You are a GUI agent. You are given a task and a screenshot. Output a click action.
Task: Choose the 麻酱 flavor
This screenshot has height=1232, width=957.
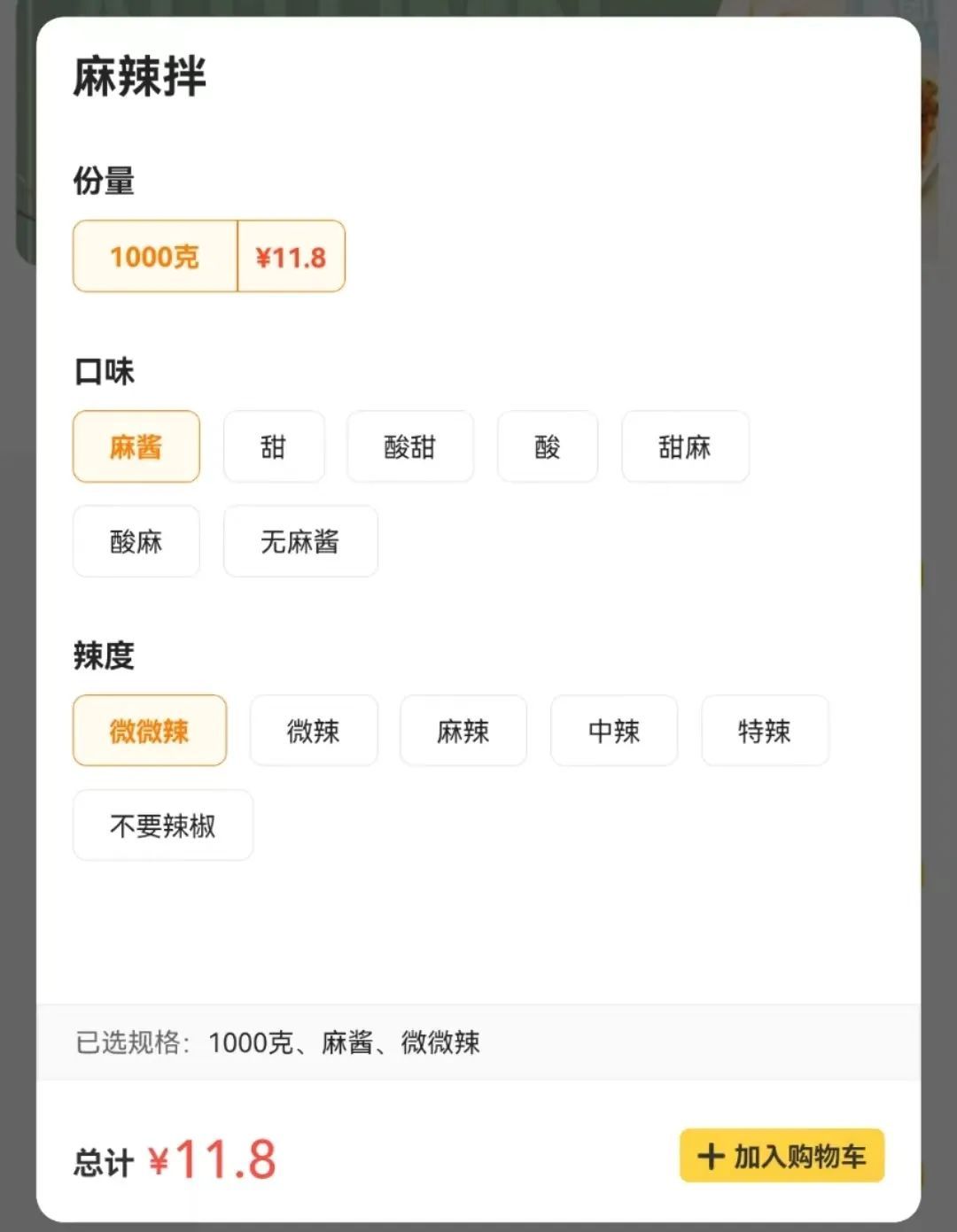click(136, 447)
